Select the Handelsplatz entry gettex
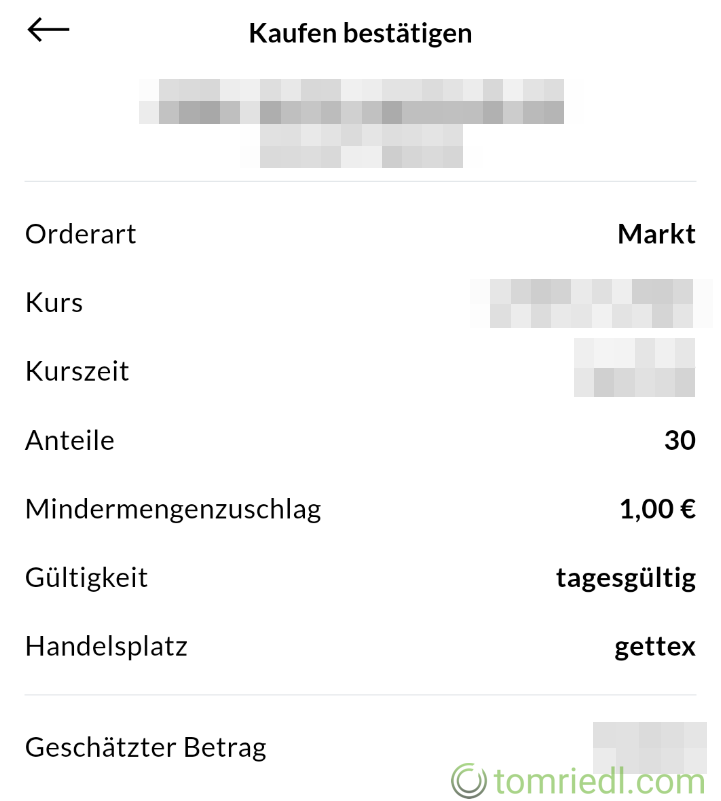Viewport: 721px width, 801px height. [655, 646]
